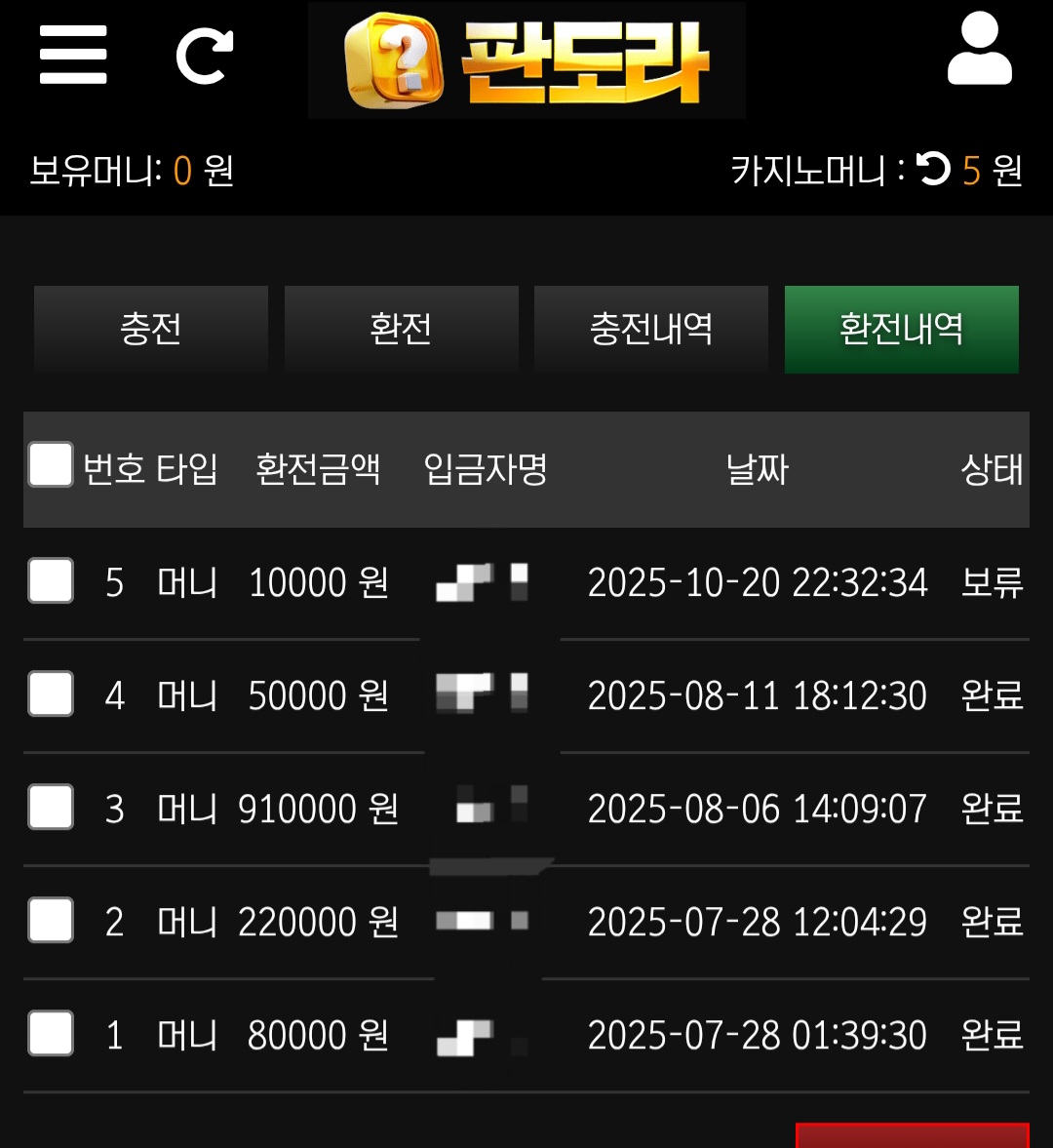
Task: Mark the checkbox for the 220000 원 row
Action: 51,920
